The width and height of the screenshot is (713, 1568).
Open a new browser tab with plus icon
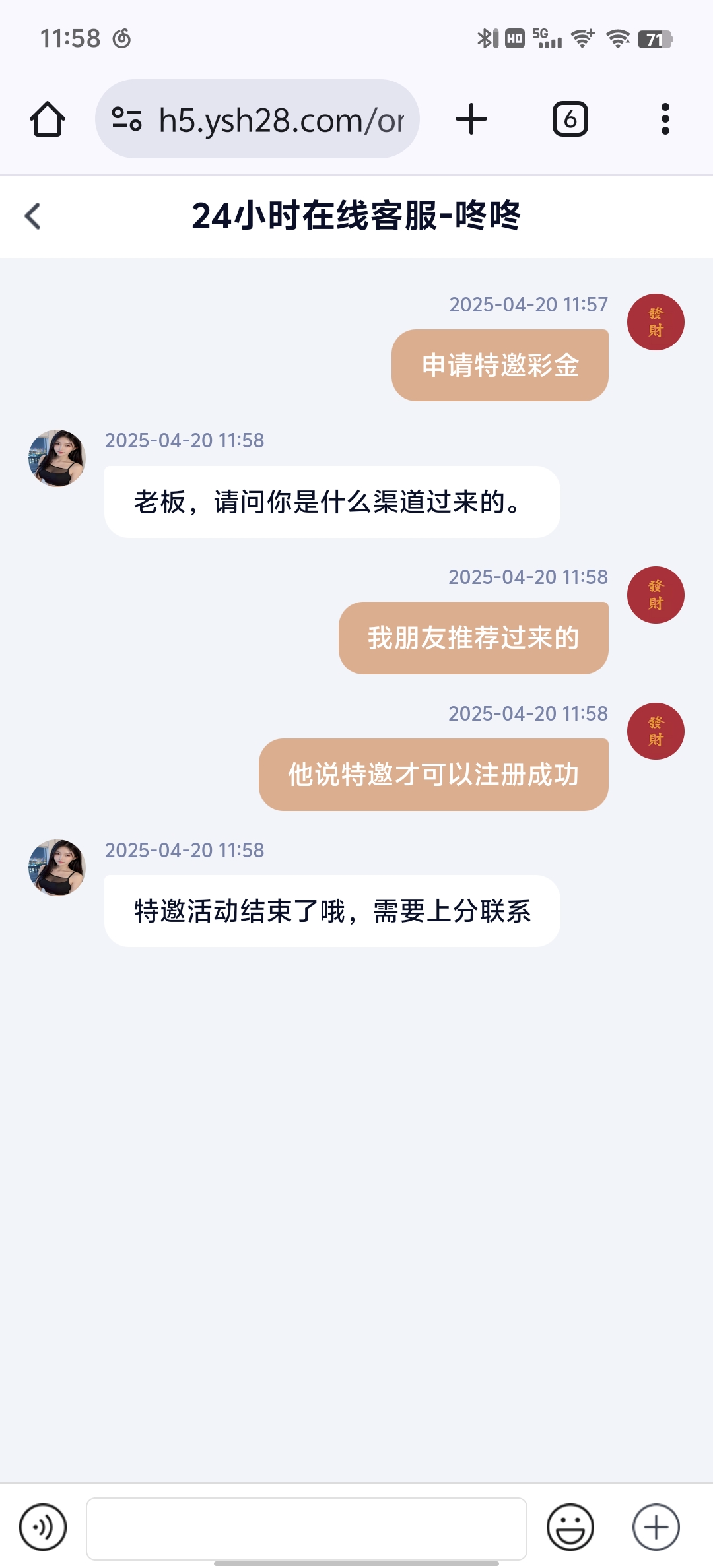click(470, 119)
